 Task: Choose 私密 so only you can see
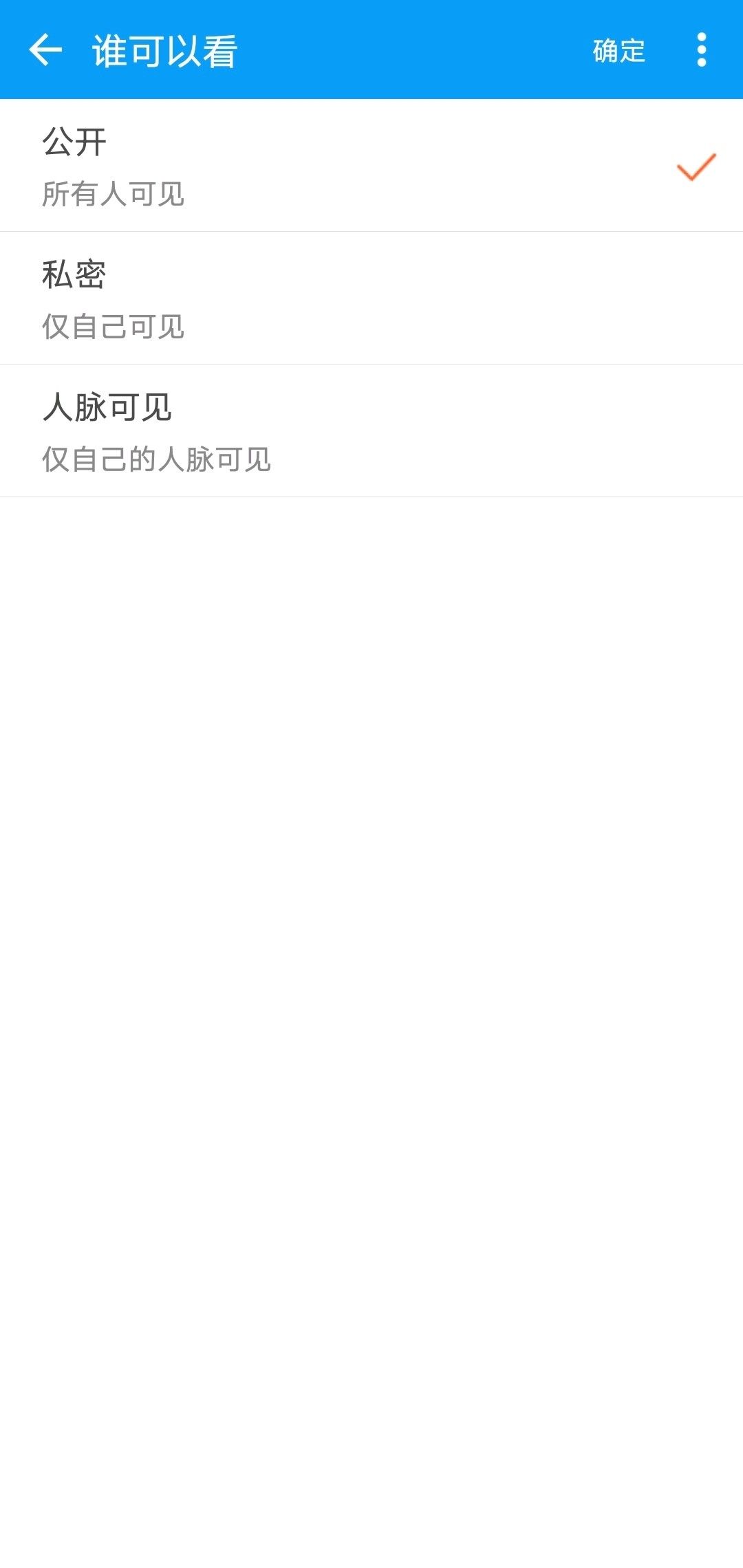click(371, 298)
